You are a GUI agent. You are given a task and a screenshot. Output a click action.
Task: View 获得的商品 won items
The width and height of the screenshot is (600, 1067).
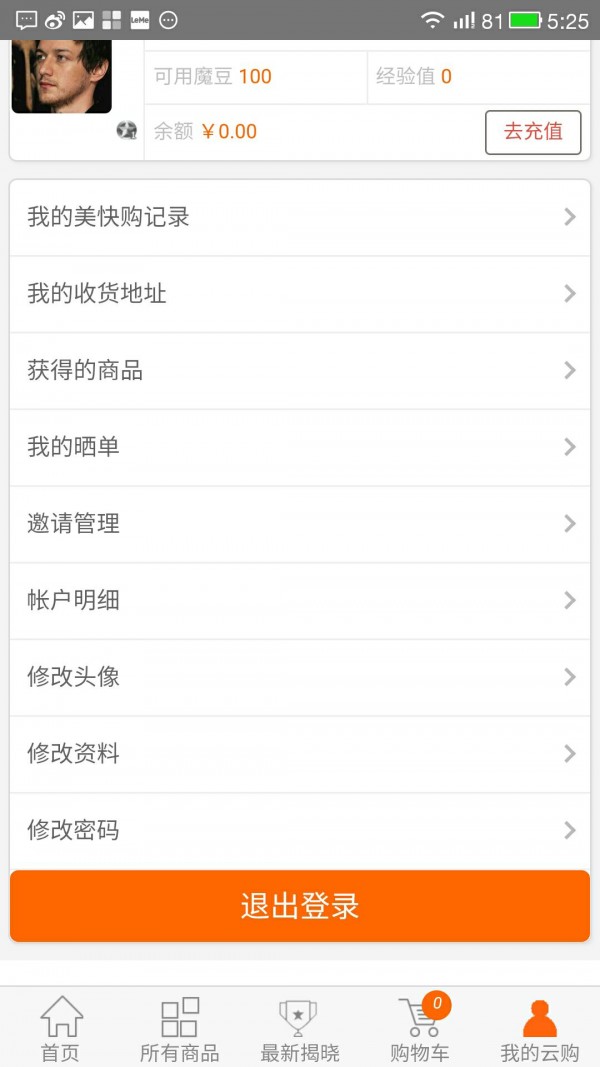(x=300, y=371)
